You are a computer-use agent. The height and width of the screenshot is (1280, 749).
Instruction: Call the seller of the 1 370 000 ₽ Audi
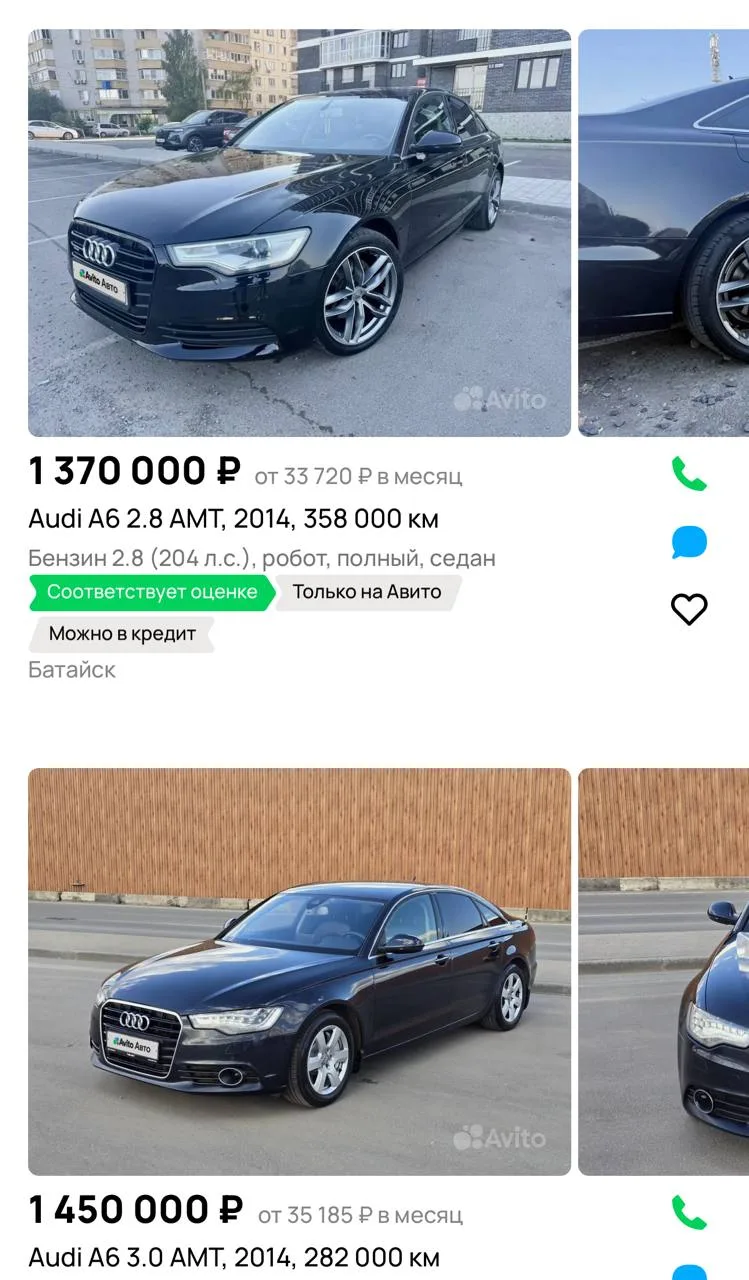(689, 474)
